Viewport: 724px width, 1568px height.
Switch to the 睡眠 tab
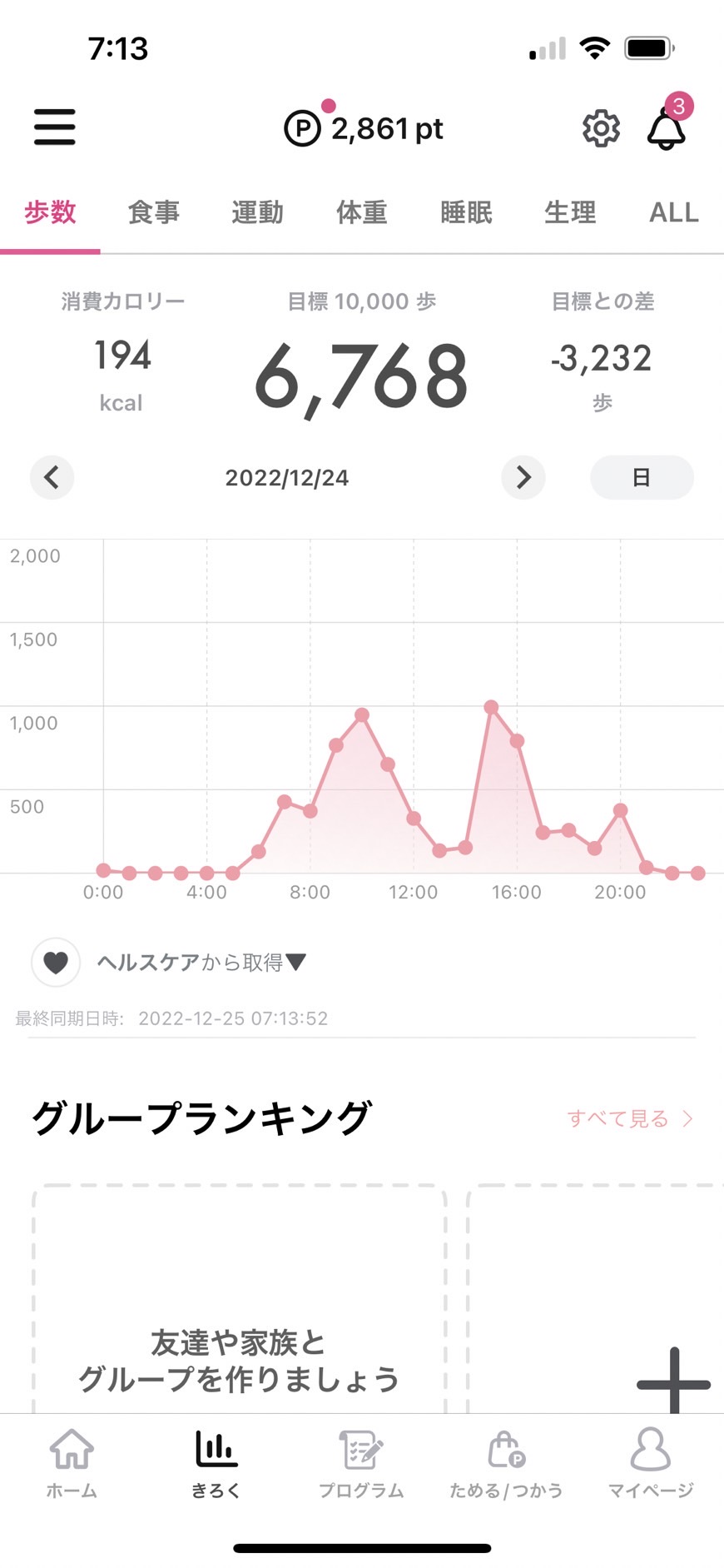tap(466, 212)
